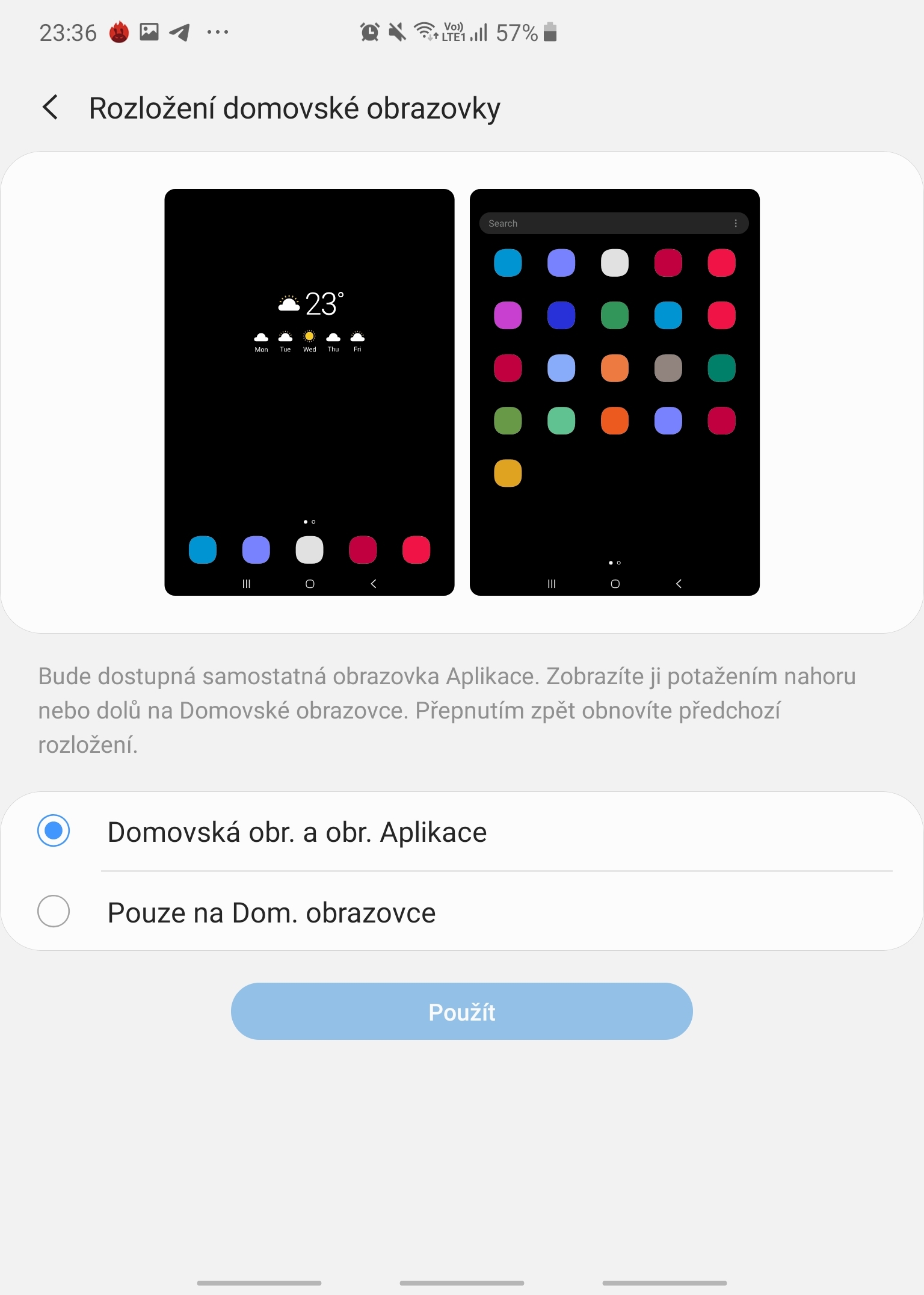Open the status bar overflow (...) menu
This screenshot has width=924, height=1295.
tap(217, 32)
